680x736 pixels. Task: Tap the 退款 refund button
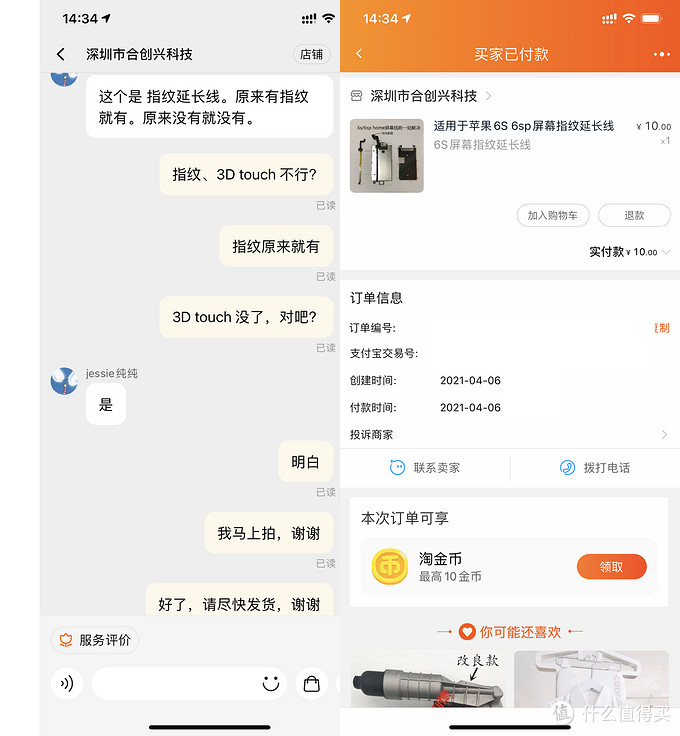(x=634, y=215)
